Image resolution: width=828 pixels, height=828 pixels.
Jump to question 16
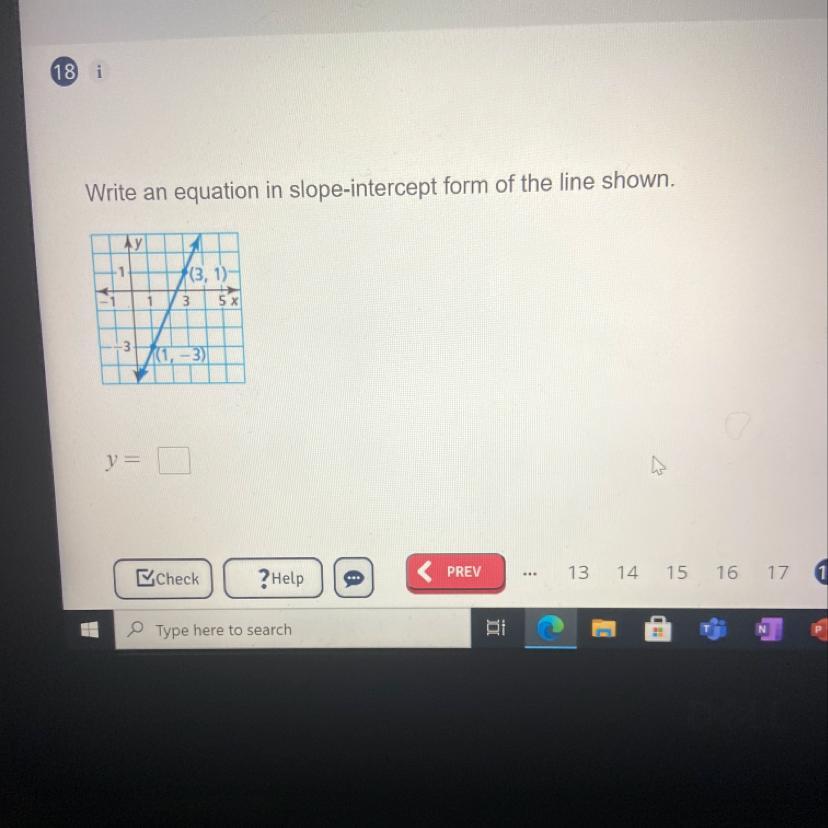click(x=727, y=573)
